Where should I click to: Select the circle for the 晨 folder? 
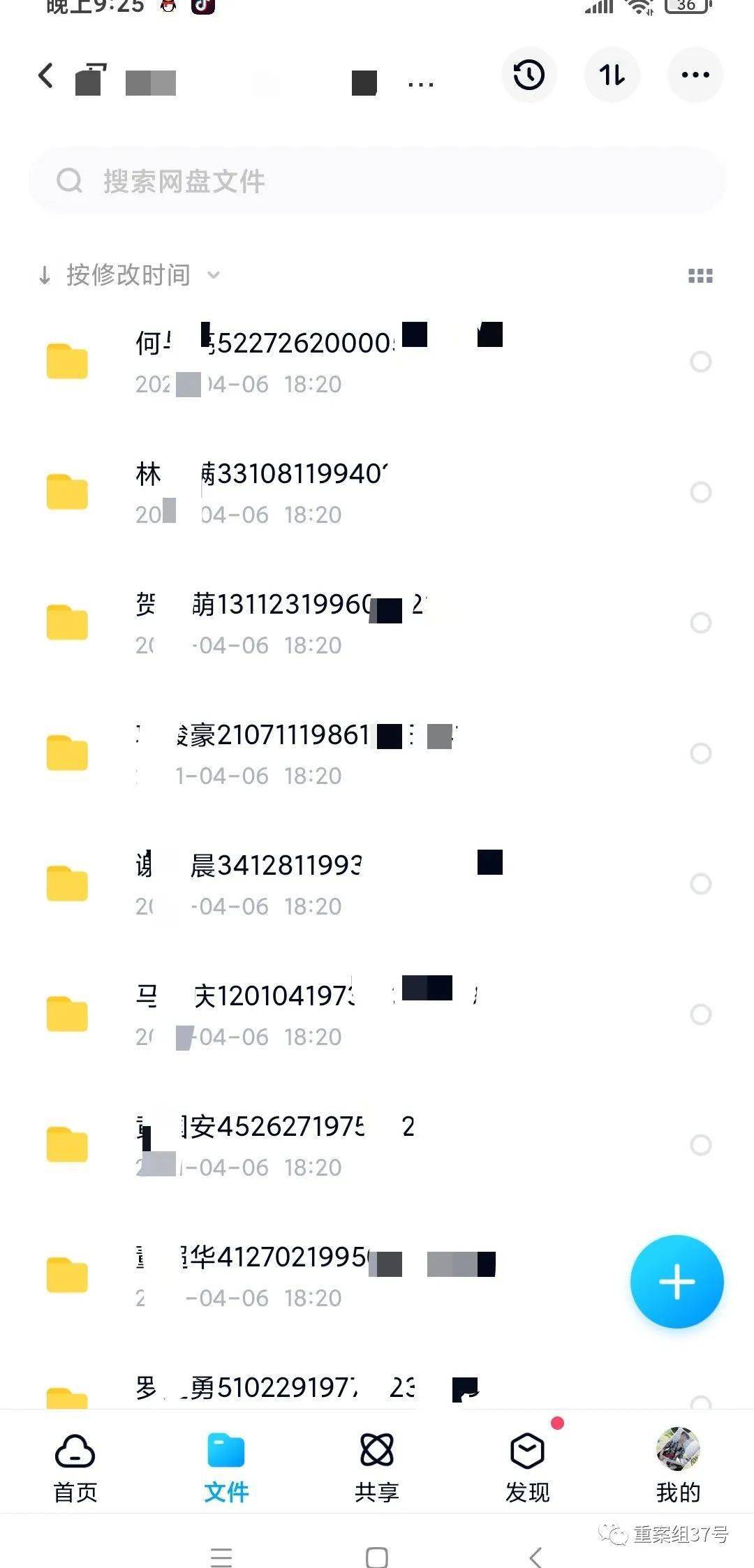coord(700,884)
